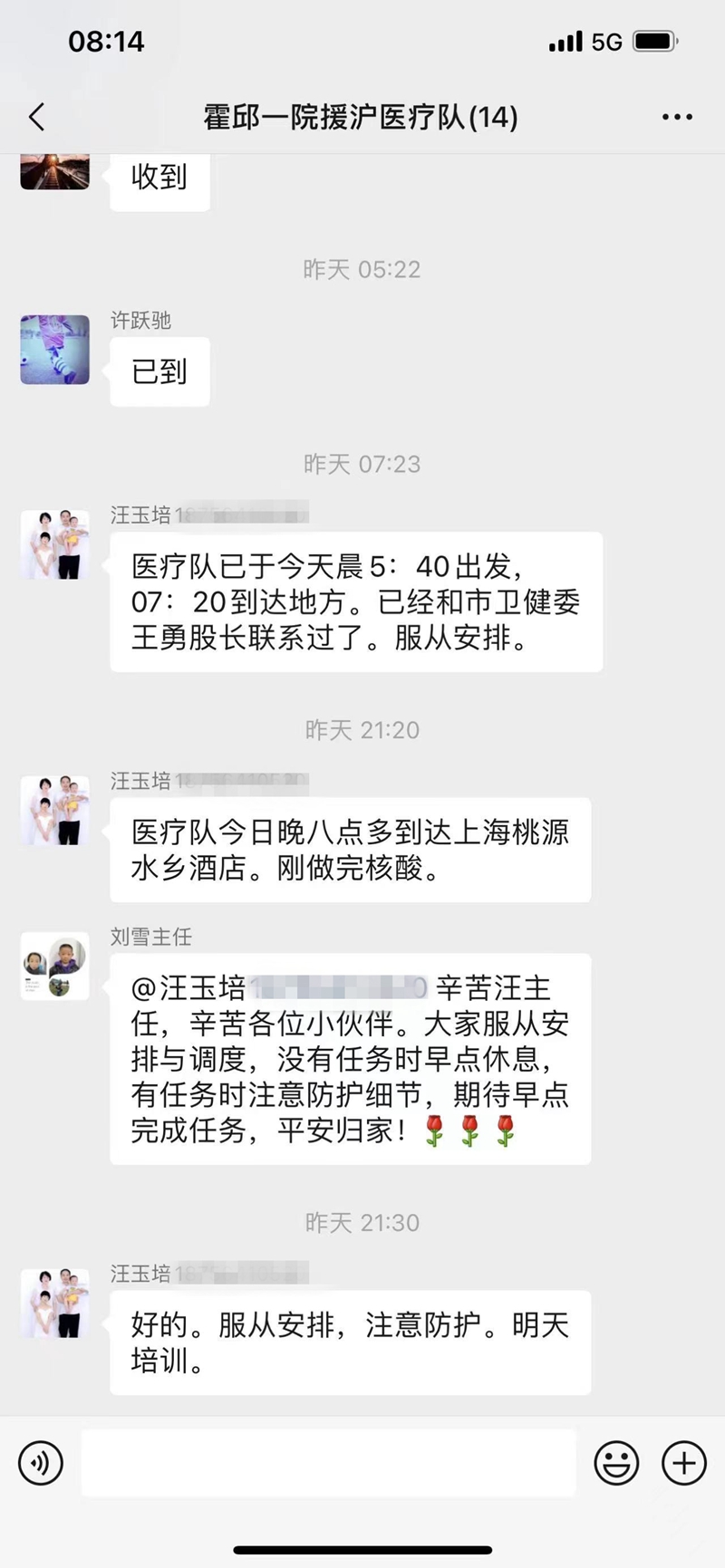This screenshot has height=1568, width=725.
Task: Open 许跃驰's profile avatar
Action: [55, 350]
